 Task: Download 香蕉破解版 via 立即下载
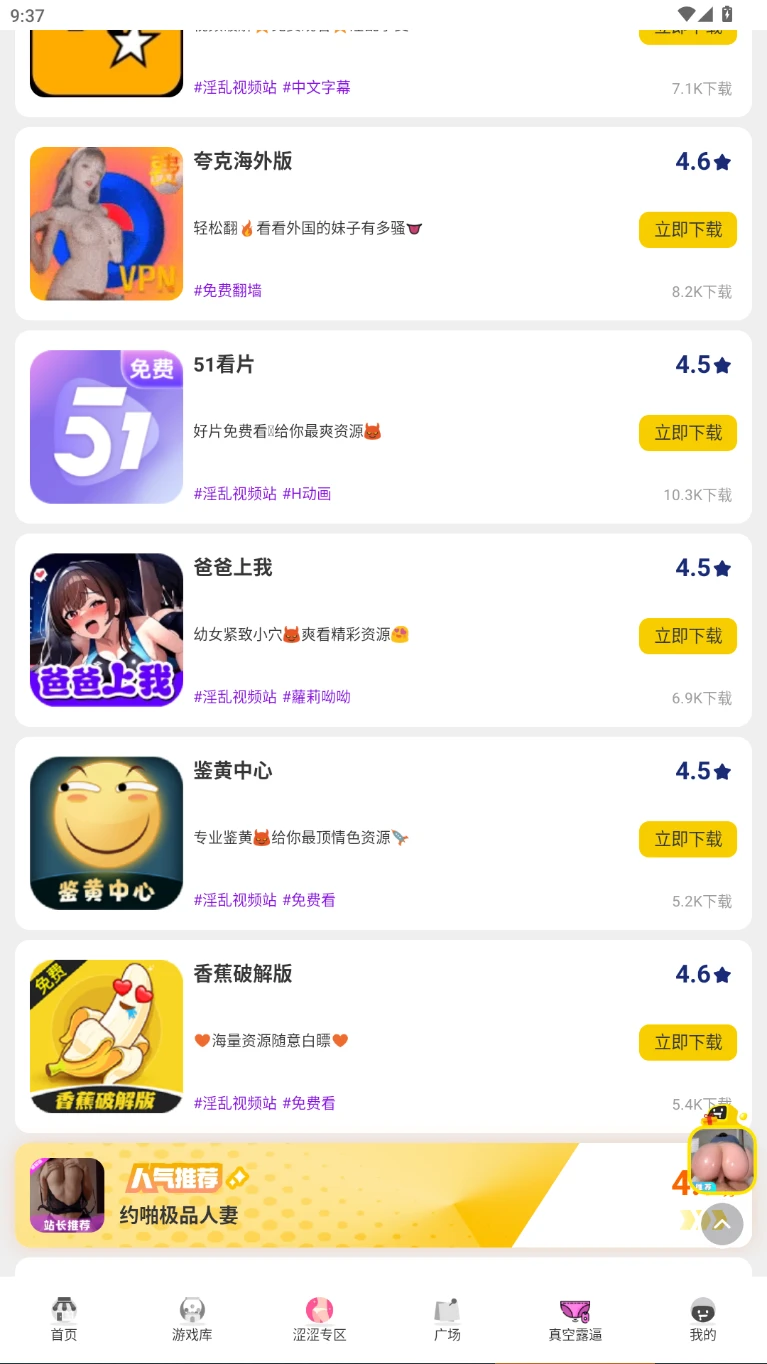click(688, 1042)
